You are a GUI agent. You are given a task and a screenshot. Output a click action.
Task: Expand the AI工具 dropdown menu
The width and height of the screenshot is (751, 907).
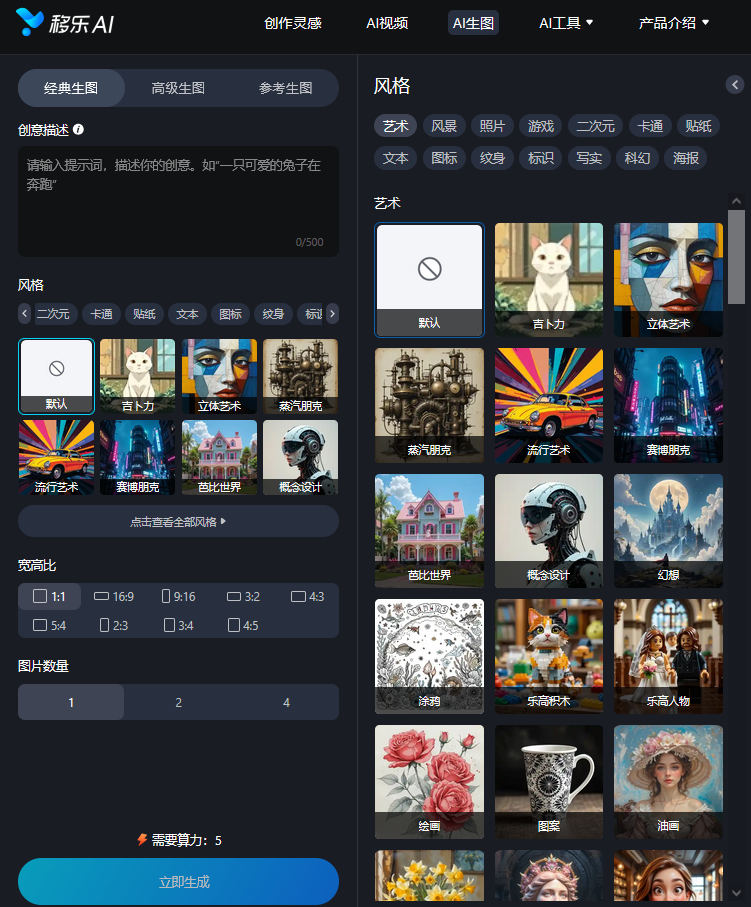pos(566,23)
